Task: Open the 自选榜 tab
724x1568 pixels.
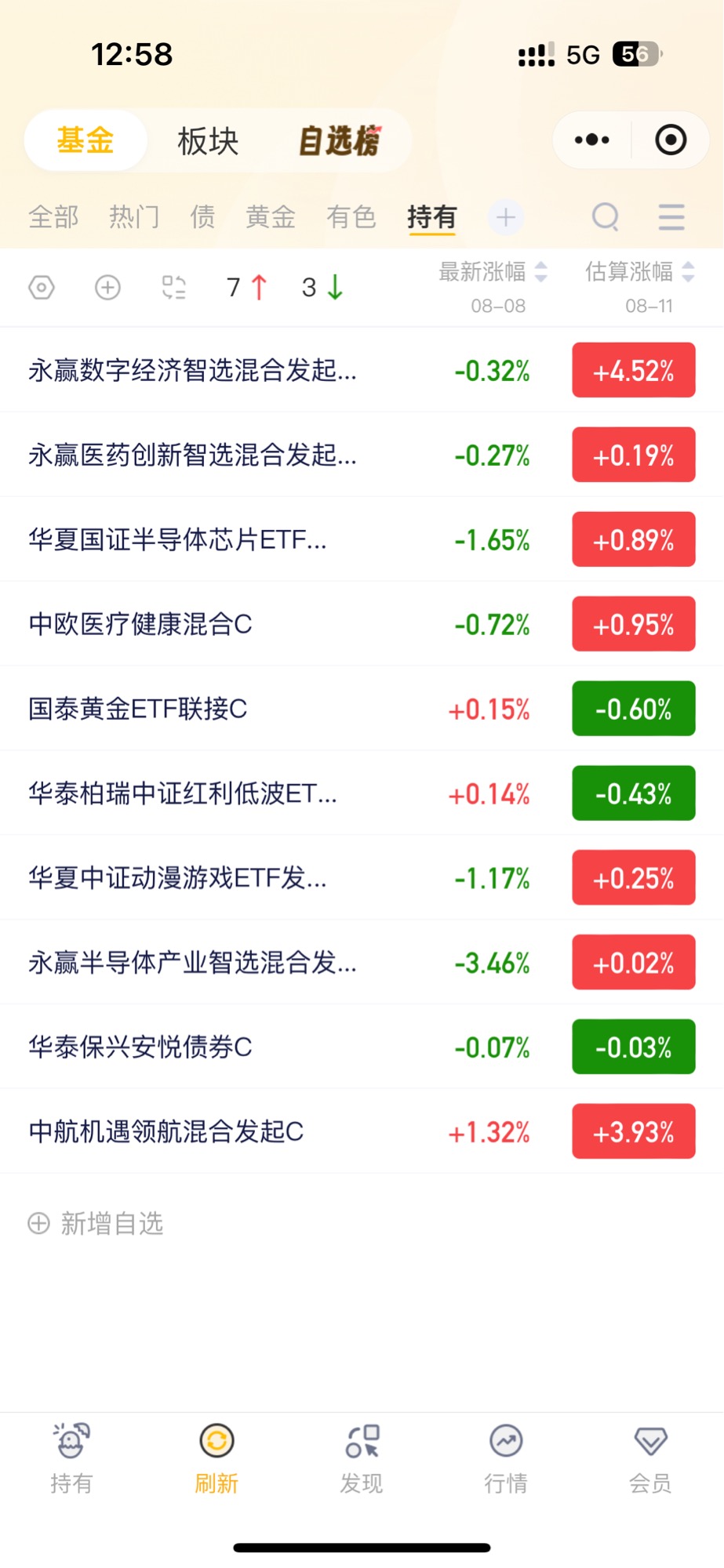Action: tap(340, 141)
